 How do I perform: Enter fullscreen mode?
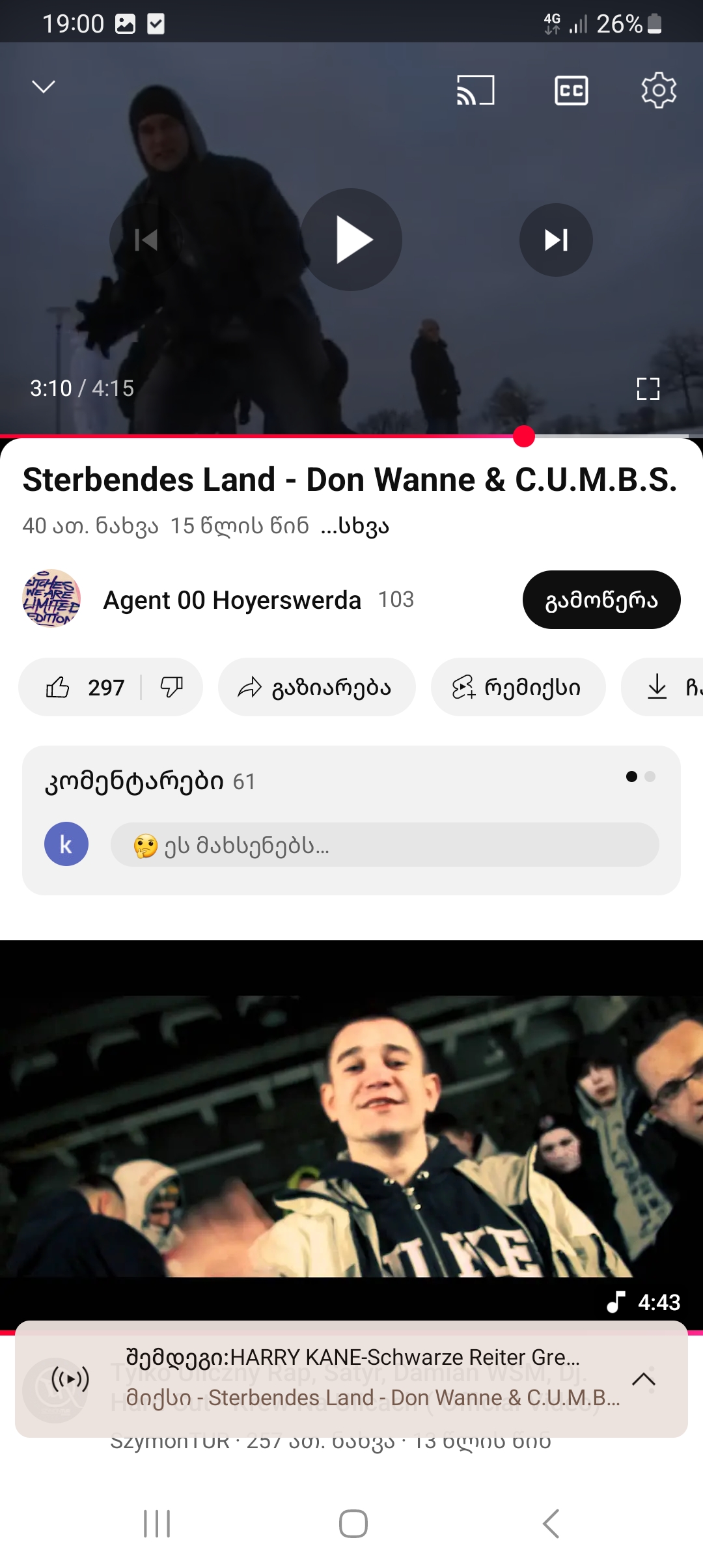pos(648,389)
